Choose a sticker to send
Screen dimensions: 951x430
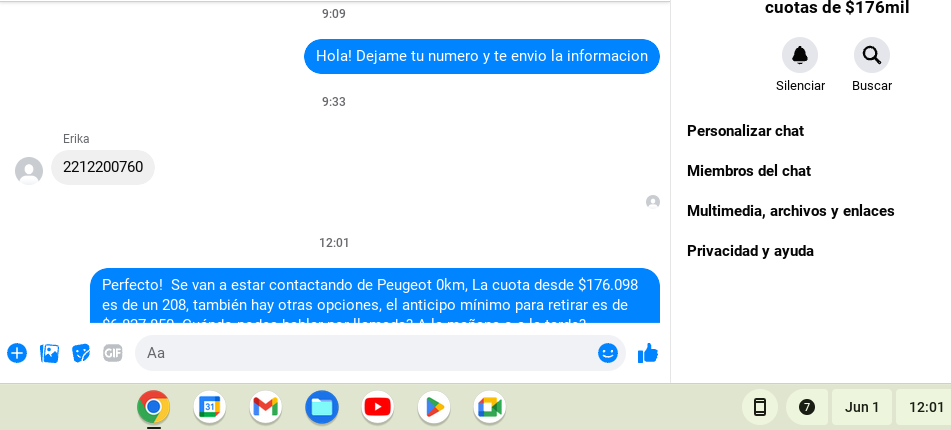(81, 353)
